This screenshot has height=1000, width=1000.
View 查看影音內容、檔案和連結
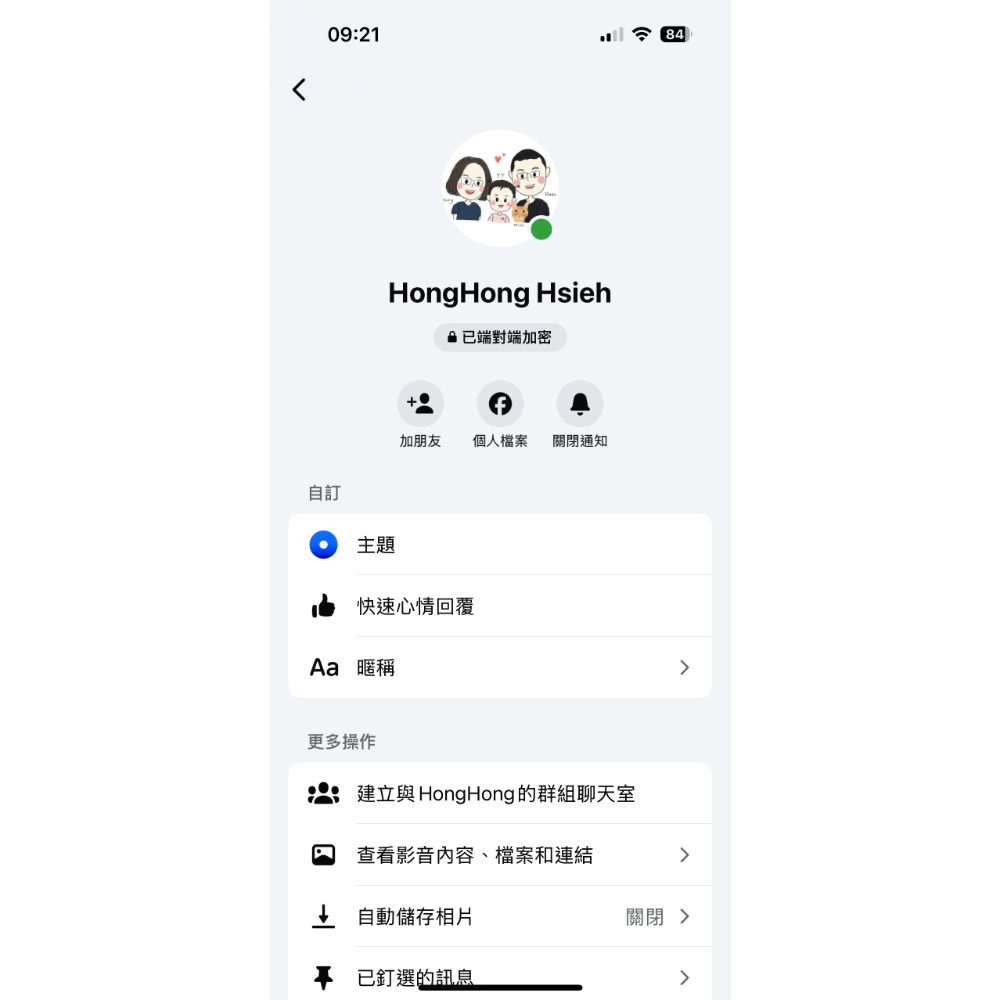[500, 855]
